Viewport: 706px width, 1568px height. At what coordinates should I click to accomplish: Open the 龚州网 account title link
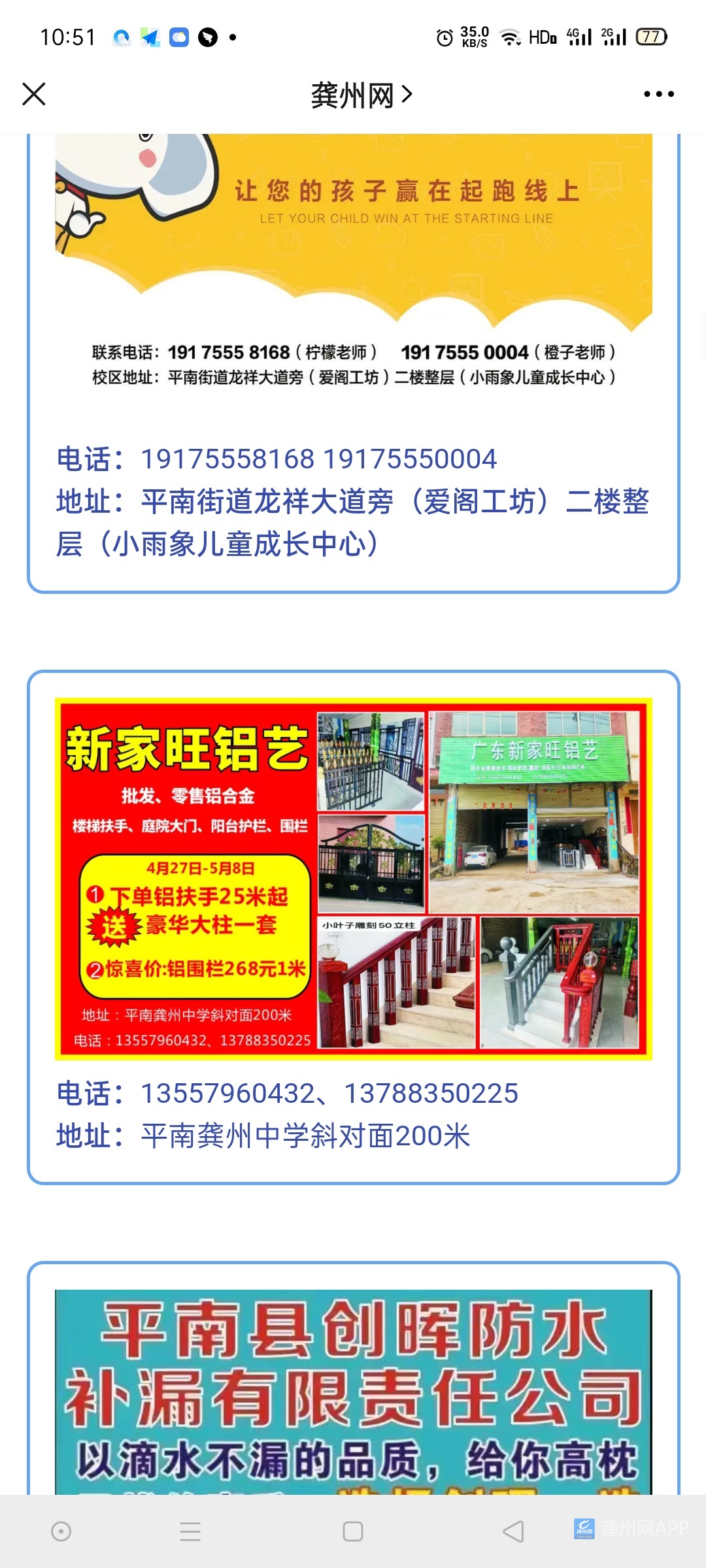[x=361, y=95]
